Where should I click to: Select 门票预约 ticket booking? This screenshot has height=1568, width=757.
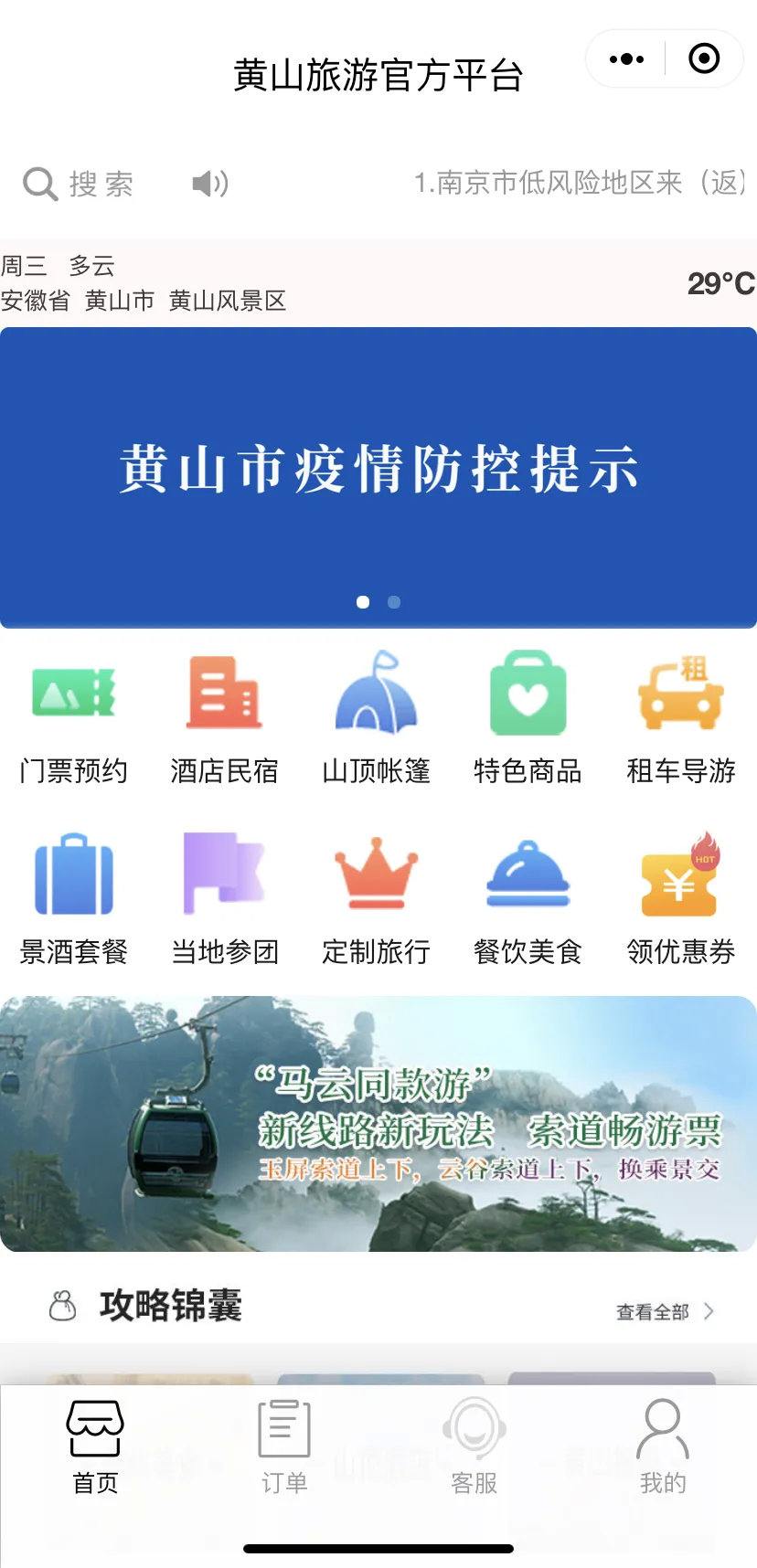[x=73, y=719]
